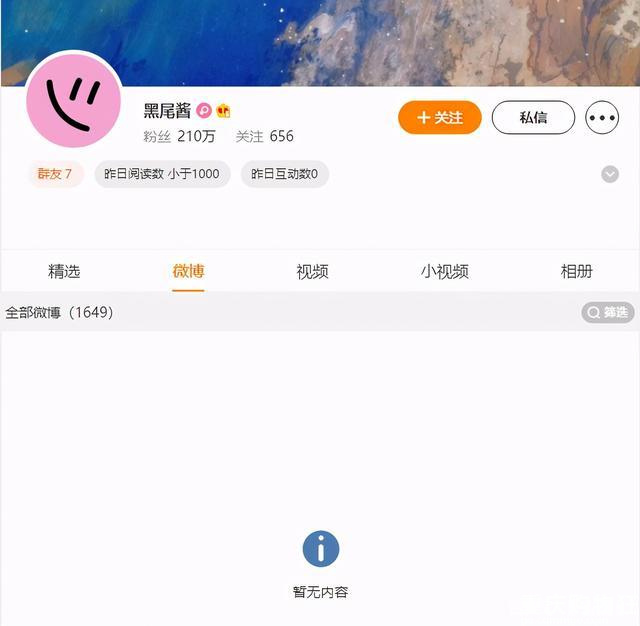Image resolution: width=640 pixels, height=626 pixels.
Task: Filter posts with the 筛选 button
Action: (608, 313)
